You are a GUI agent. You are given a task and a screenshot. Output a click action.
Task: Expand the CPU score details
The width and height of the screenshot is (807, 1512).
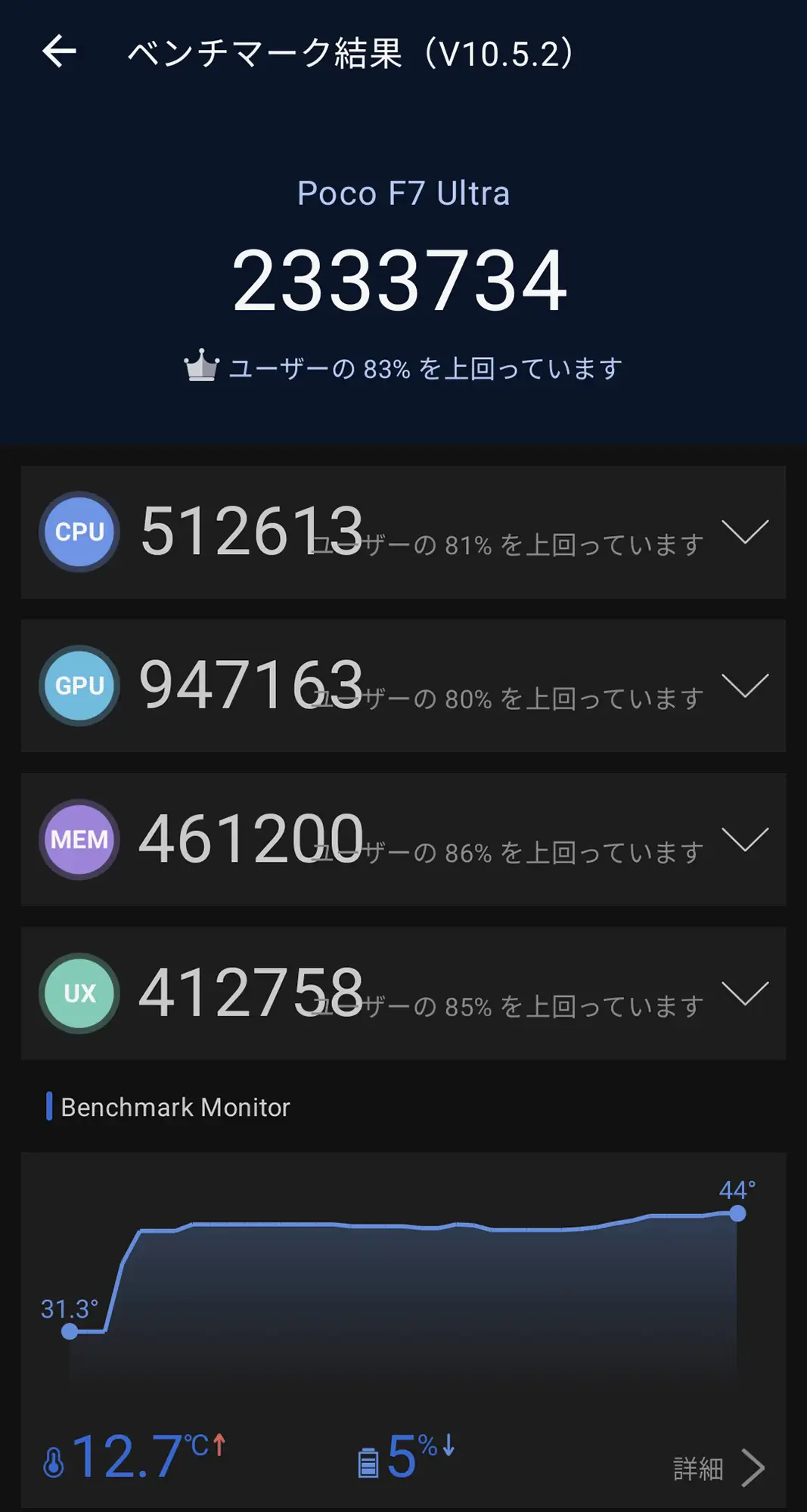[x=745, y=534]
